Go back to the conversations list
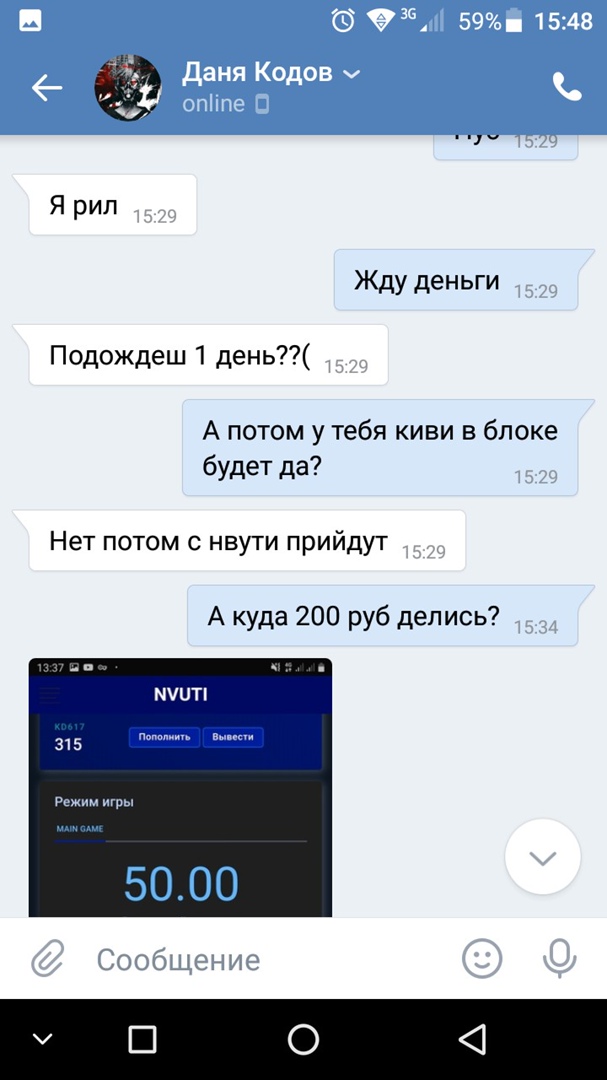Viewport: 607px width, 1080px height. point(46,88)
